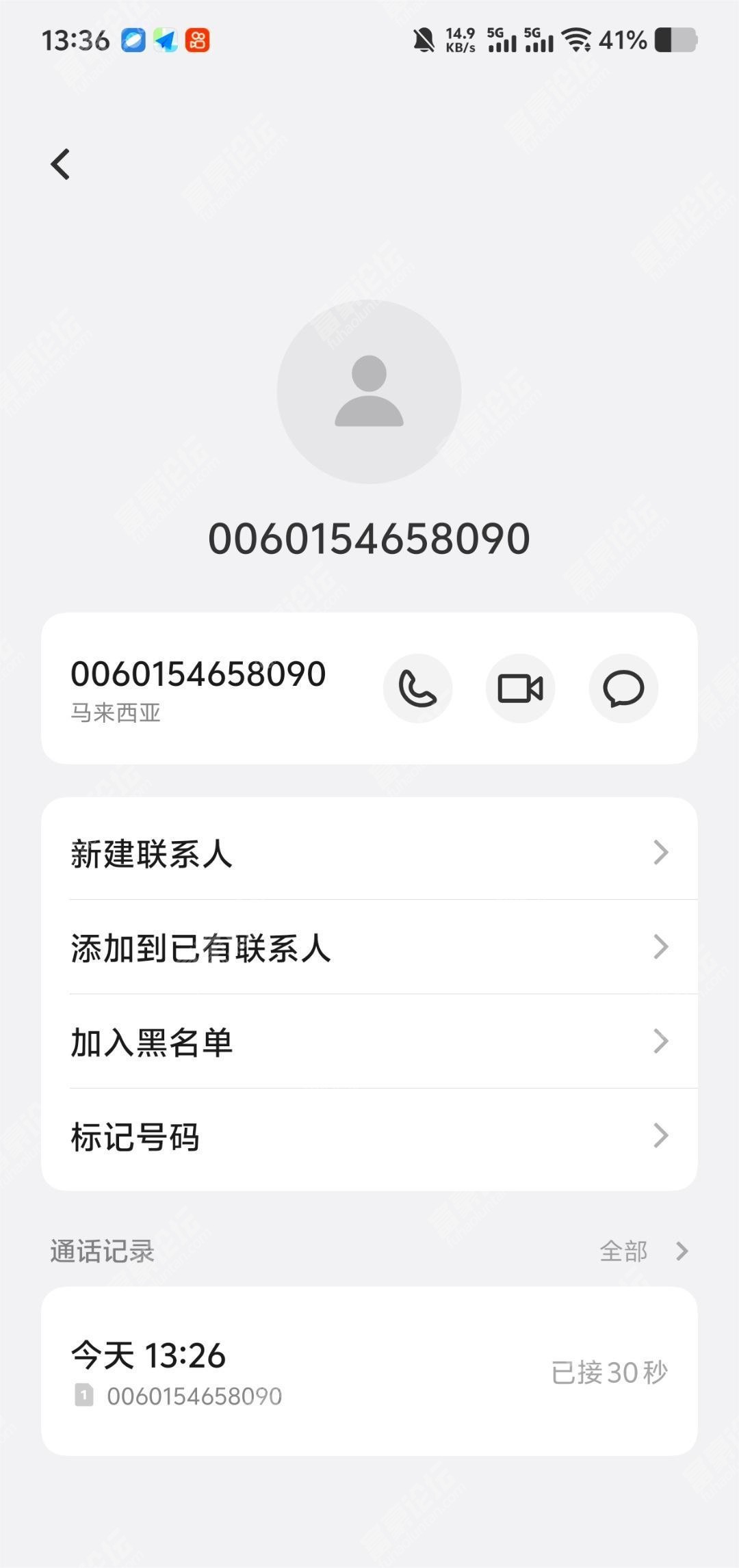Start a video call with this number
739x1568 pixels.
click(x=520, y=688)
